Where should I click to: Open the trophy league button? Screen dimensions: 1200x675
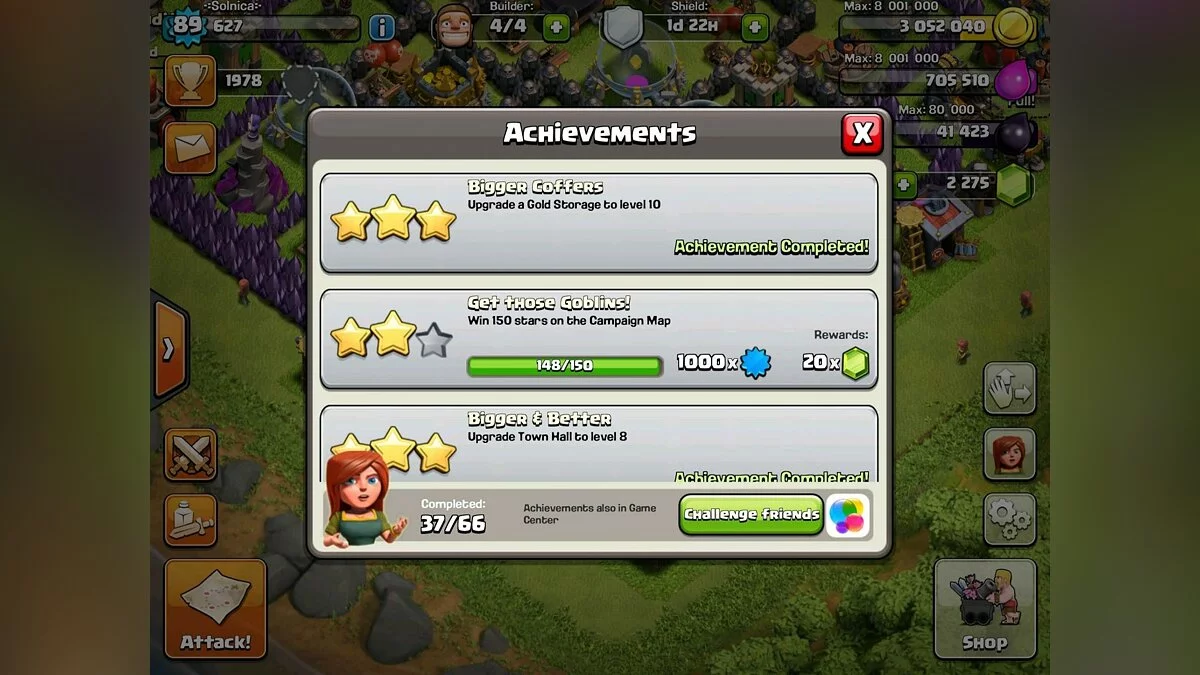[190, 80]
